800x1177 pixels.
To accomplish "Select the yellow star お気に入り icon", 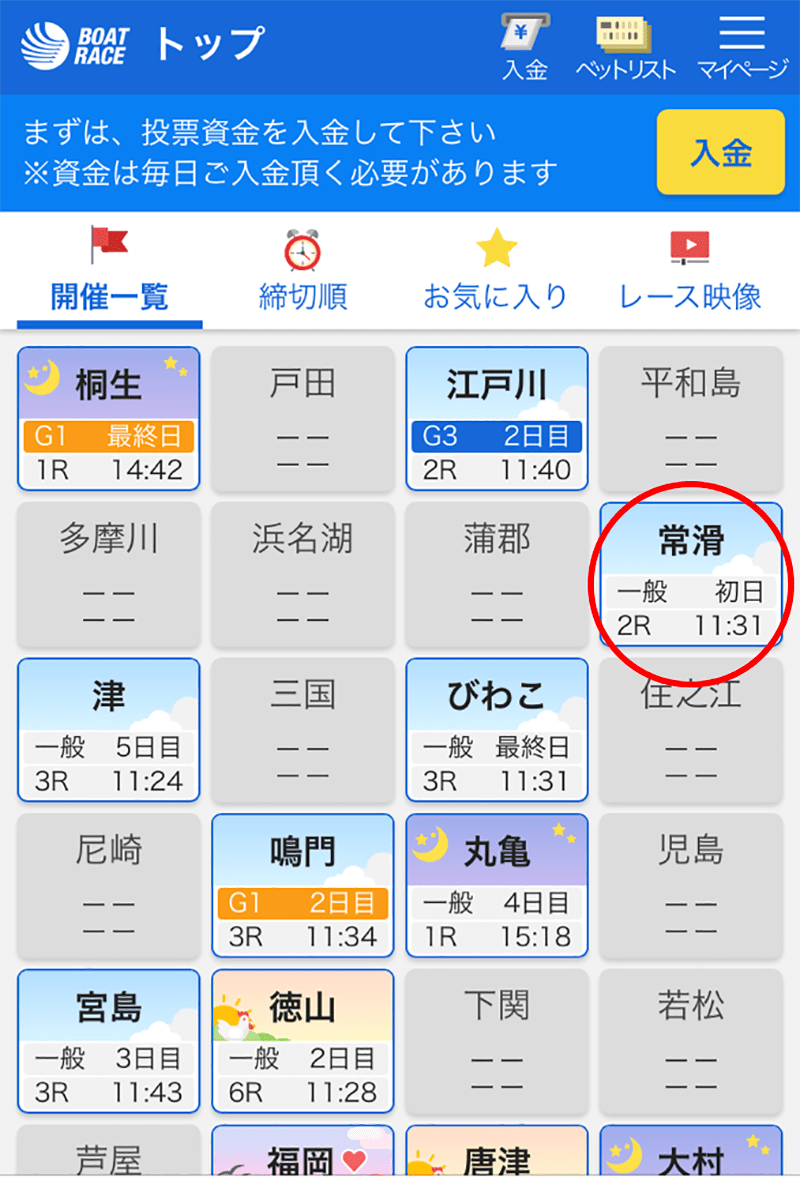I will 497,250.
